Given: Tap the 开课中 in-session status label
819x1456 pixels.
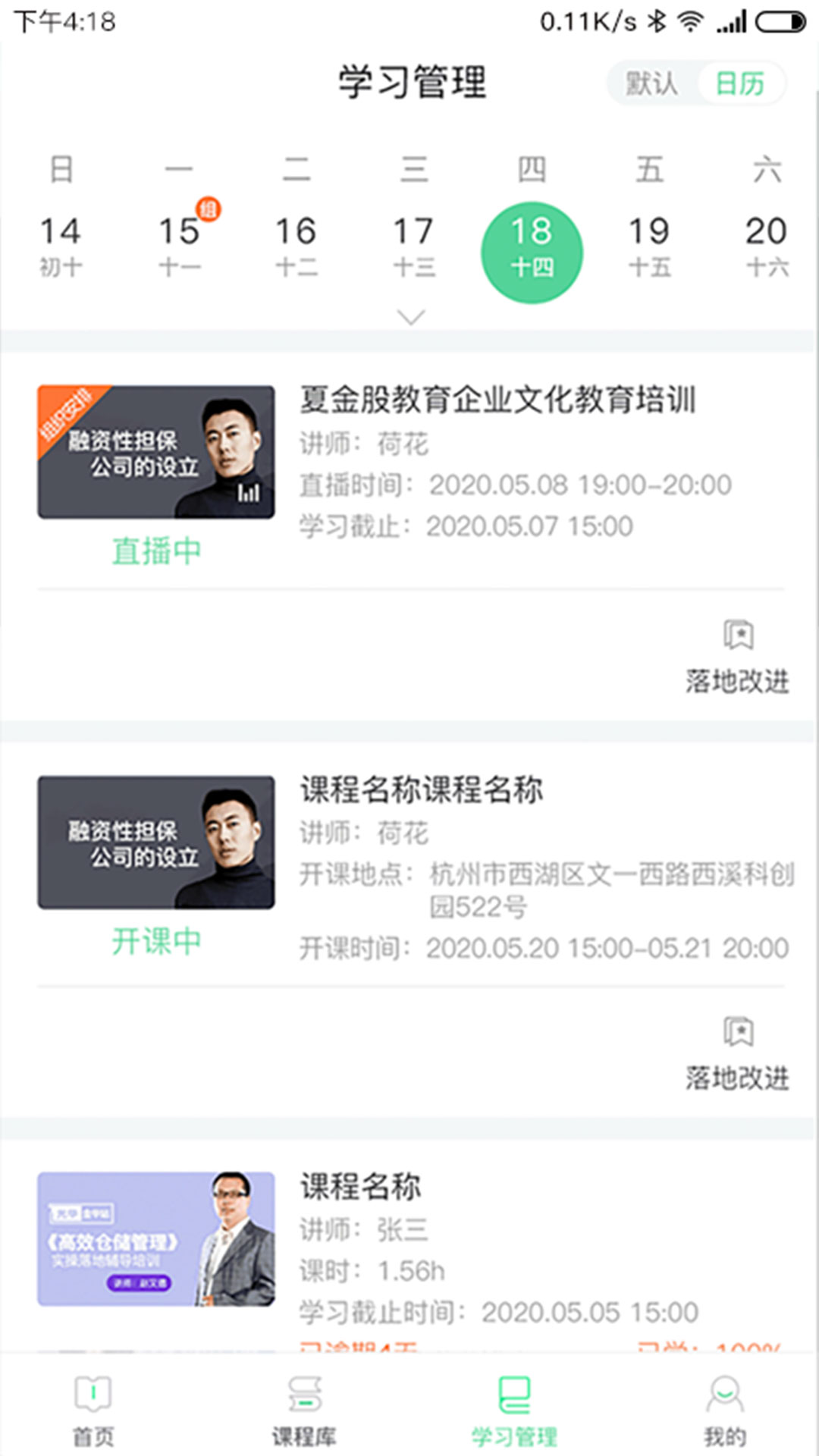Looking at the screenshot, I should click(x=155, y=943).
